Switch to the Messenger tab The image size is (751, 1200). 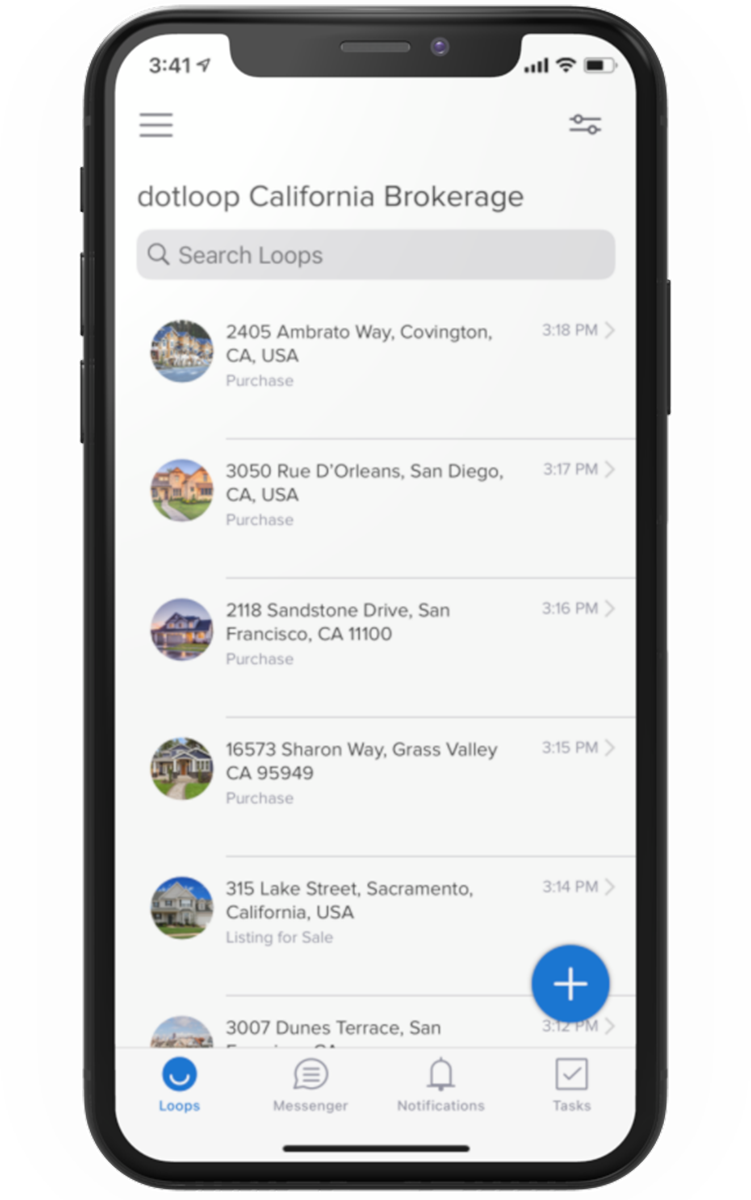click(311, 1085)
